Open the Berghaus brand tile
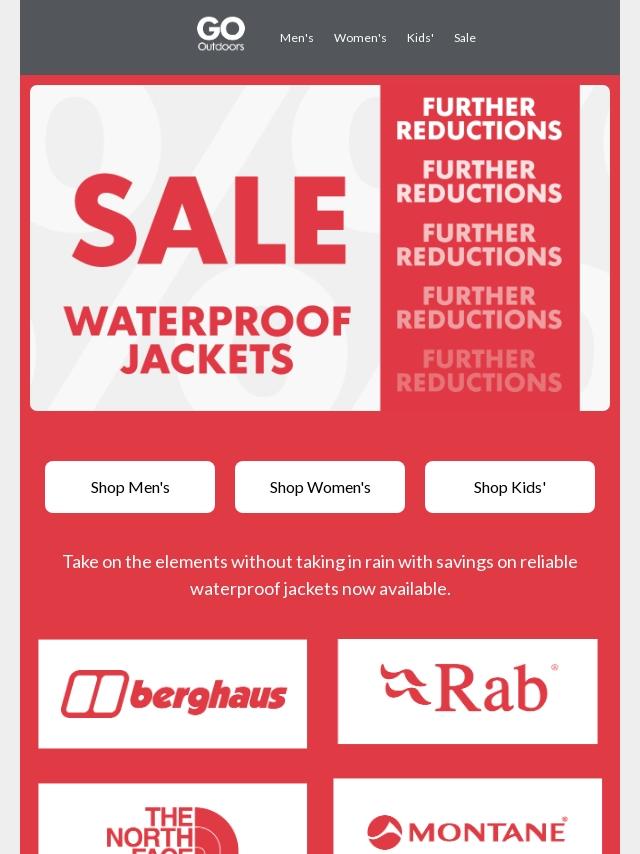Viewport: 640px width, 854px height. 173,694
